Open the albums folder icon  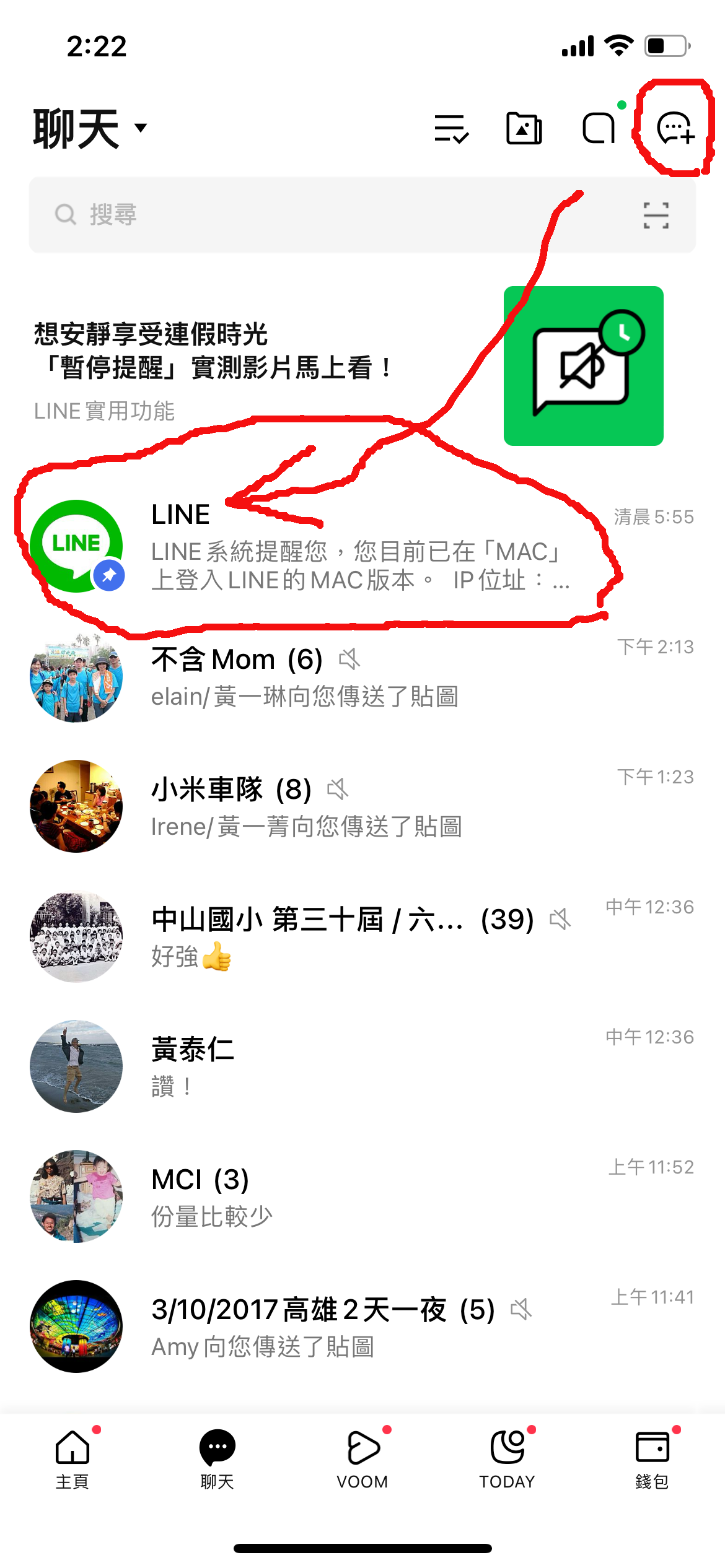pyautogui.click(x=524, y=129)
